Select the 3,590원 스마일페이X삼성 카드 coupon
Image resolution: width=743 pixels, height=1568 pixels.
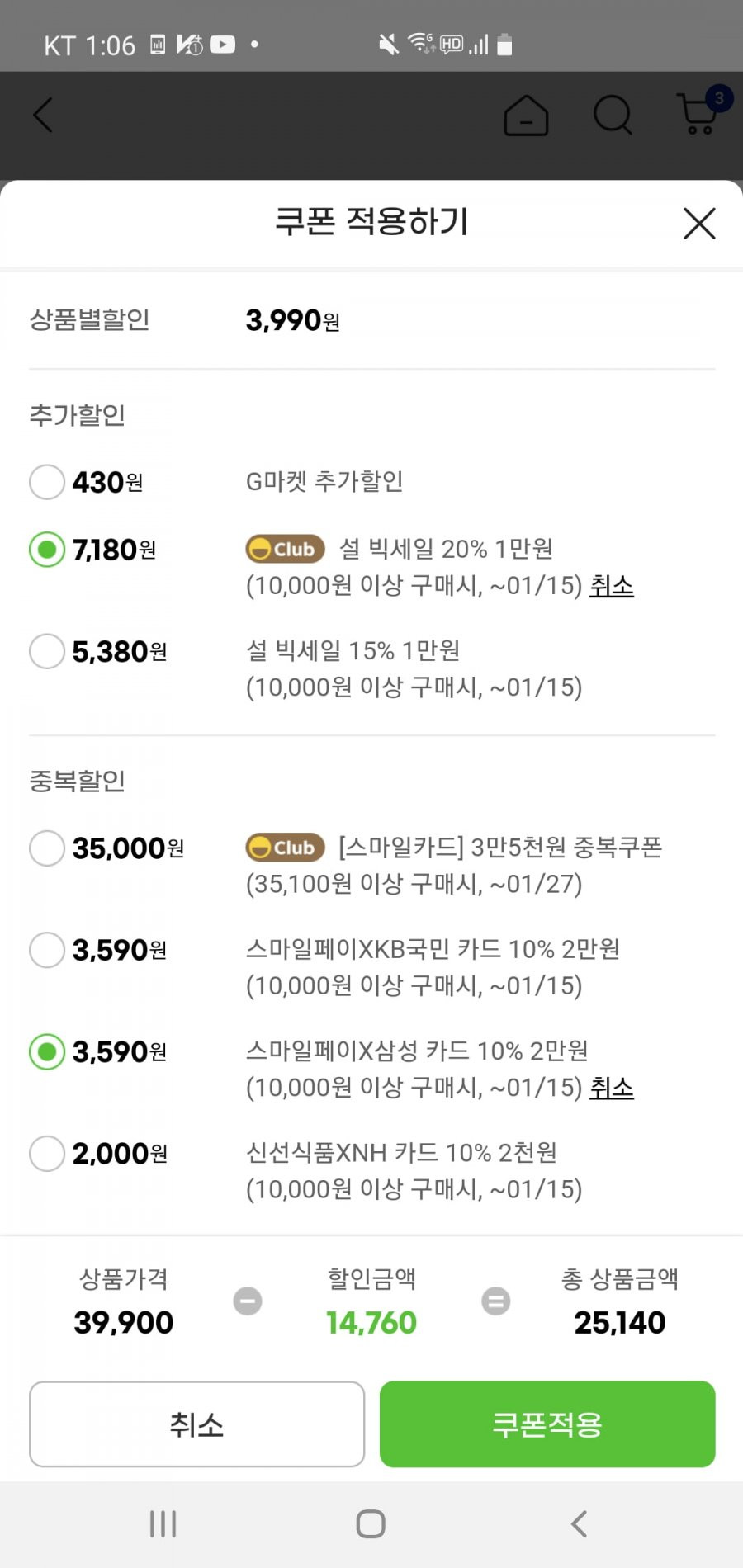coord(47,1051)
